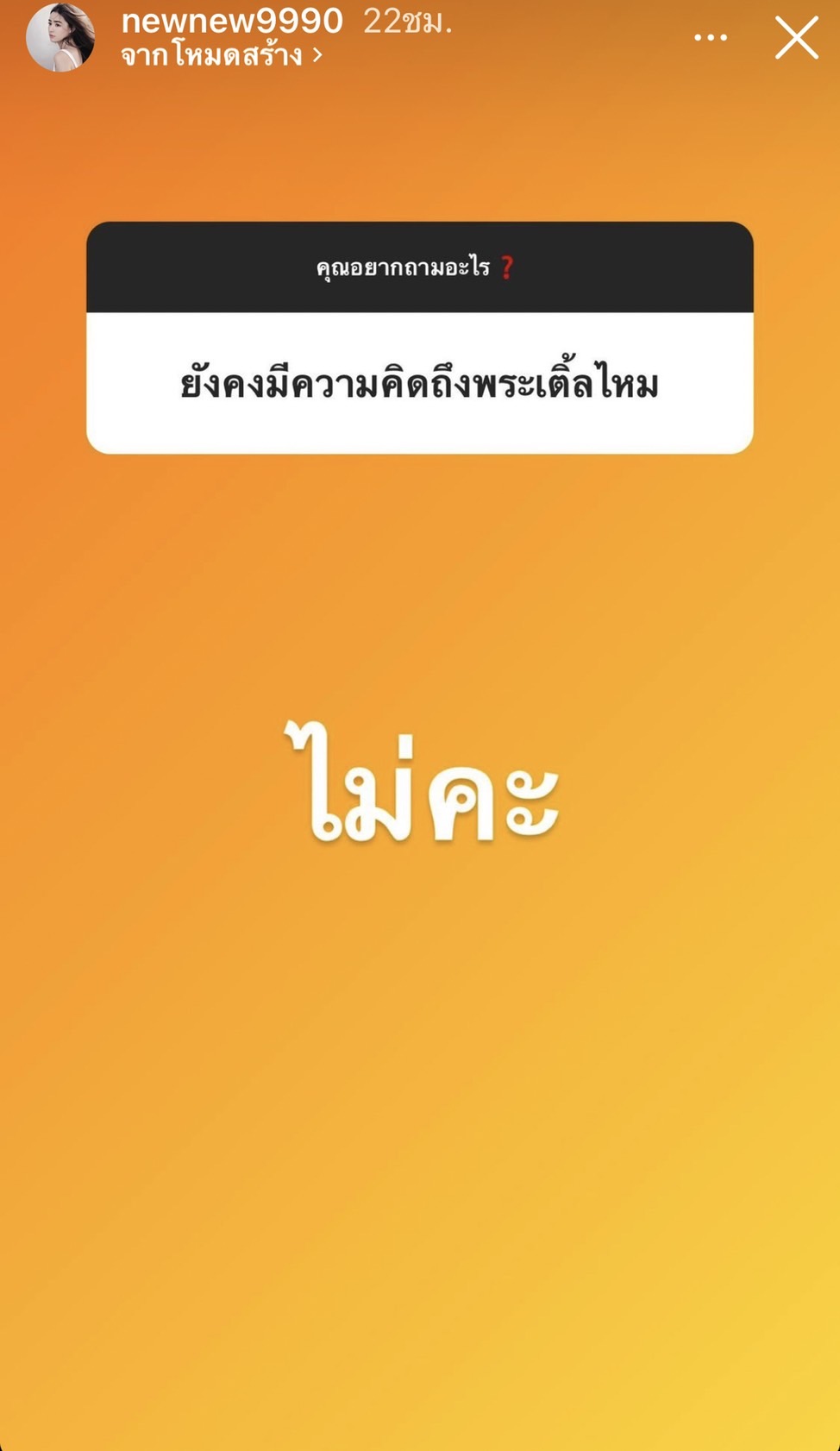Open the จากโหมดสร้าง link
Screen dimensions: 840x1451
click(221, 56)
